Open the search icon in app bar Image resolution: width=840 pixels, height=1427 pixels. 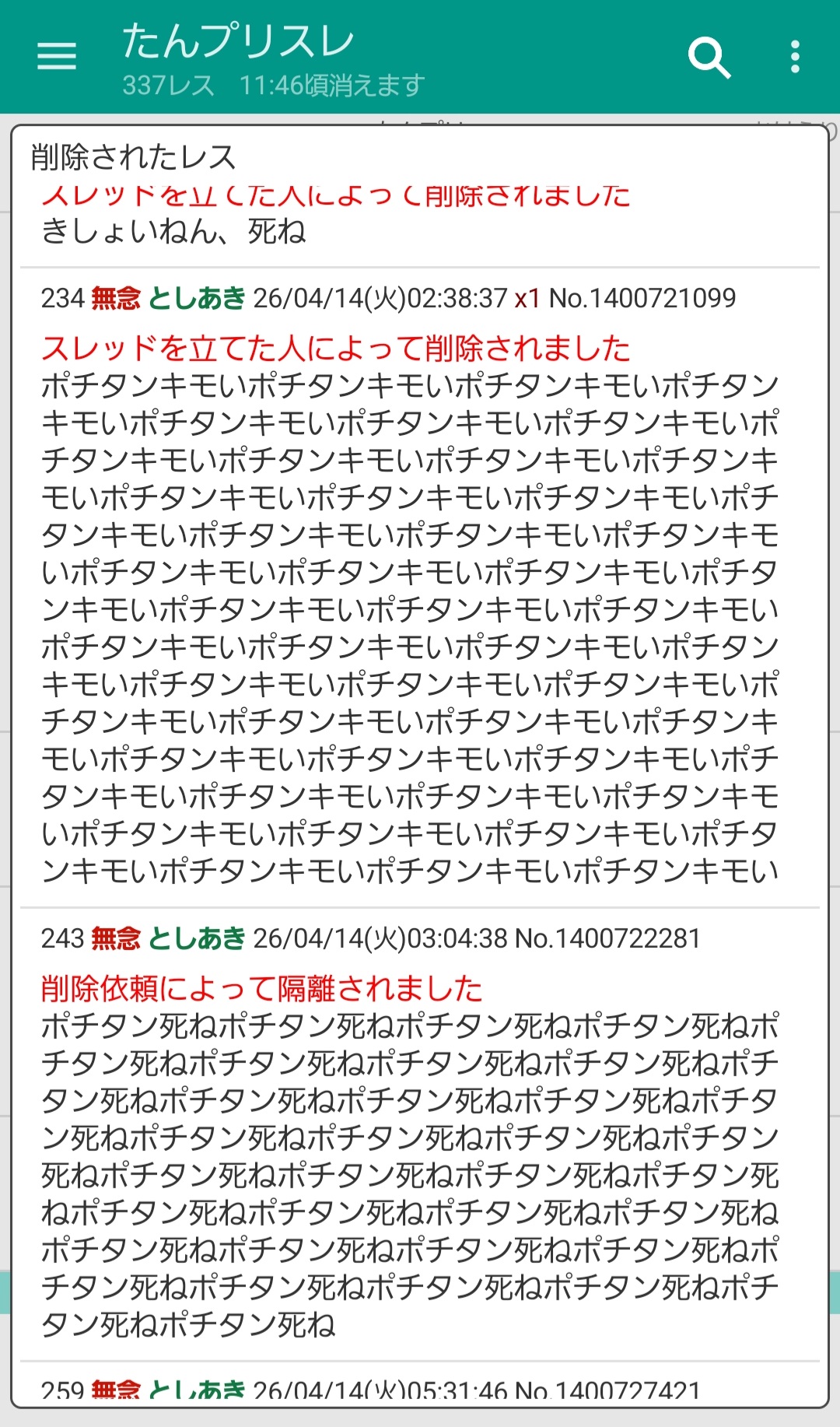tap(709, 57)
